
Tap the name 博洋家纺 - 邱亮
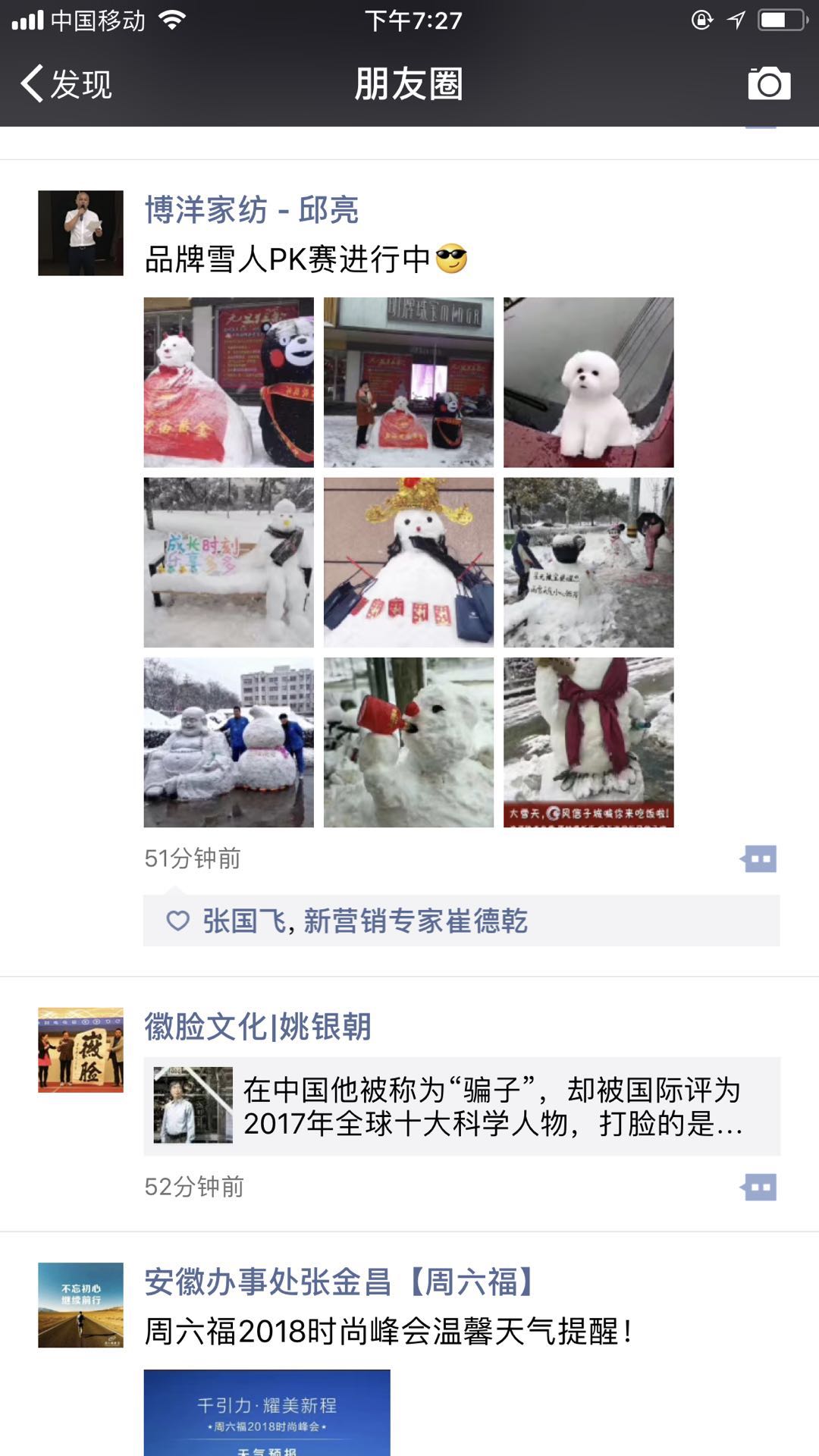(251, 210)
